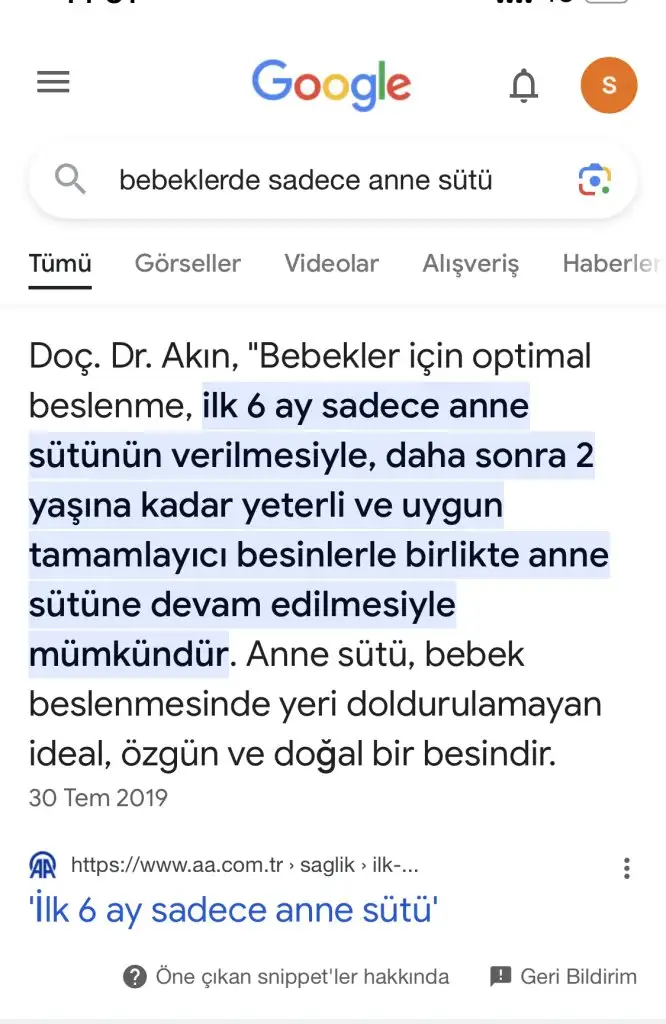Open the hamburger menu
This screenshot has height=1024, width=666.
pyautogui.click(x=53, y=83)
